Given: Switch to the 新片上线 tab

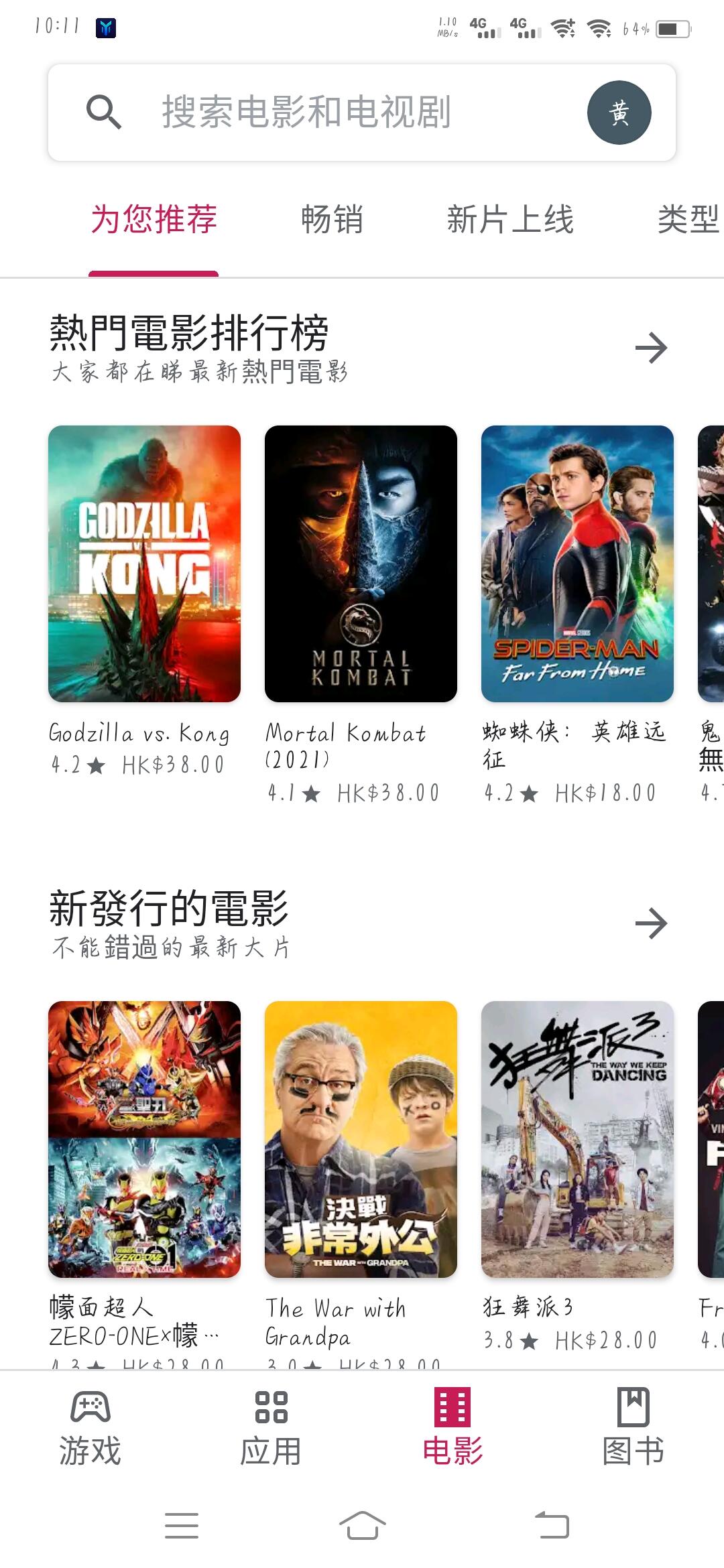Looking at the screenshot, I should [509, 220].
